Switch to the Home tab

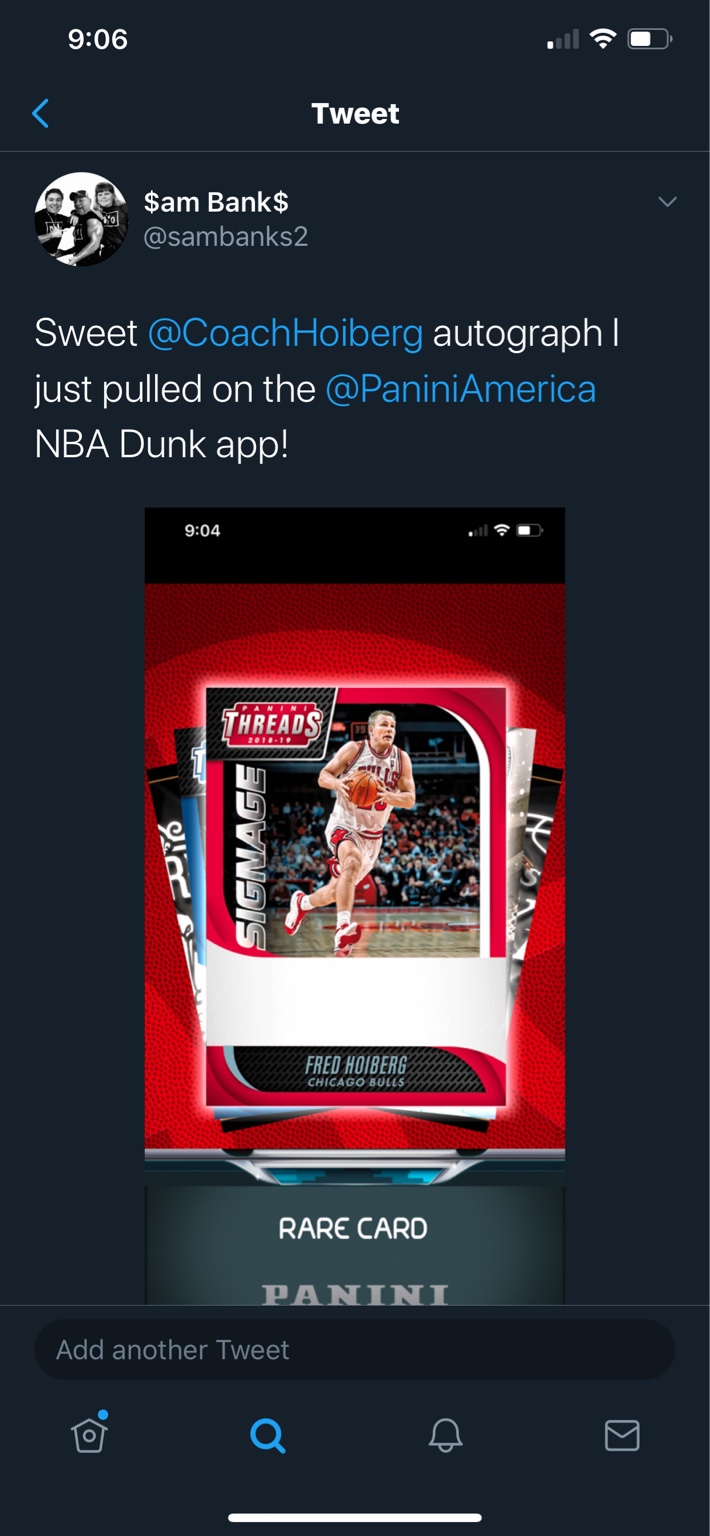(89, 1436)
